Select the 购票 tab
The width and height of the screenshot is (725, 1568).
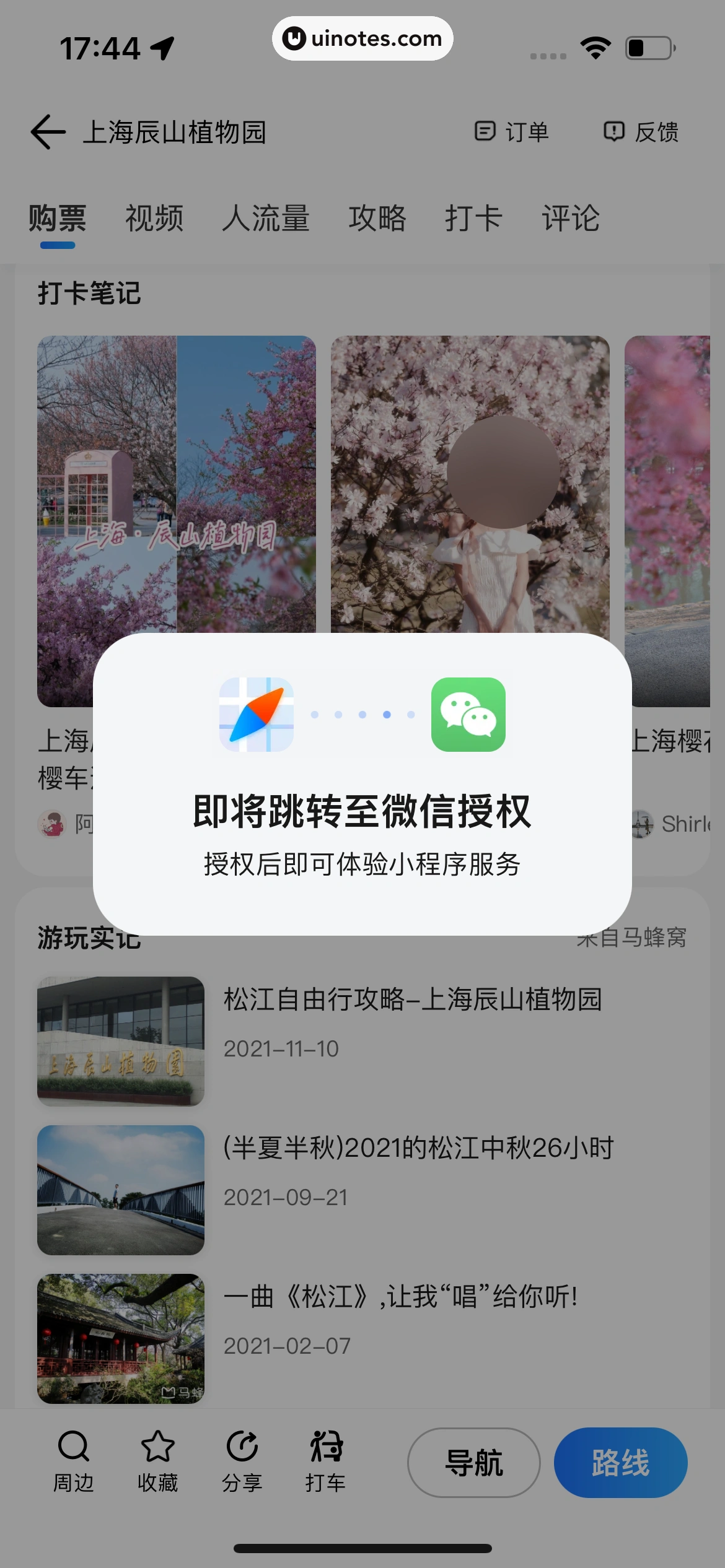[58, 219]
